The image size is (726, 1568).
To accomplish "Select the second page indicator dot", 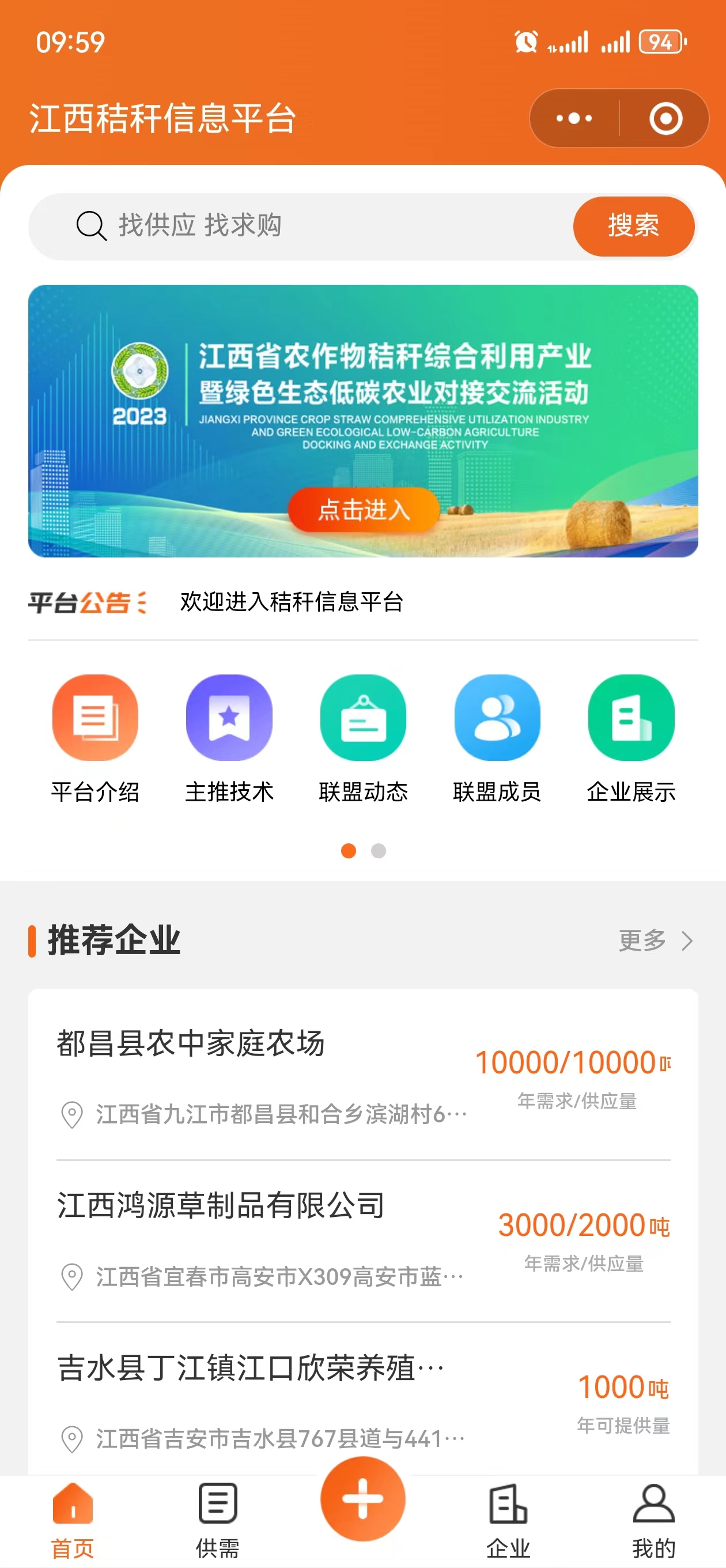I will (379, 850).
